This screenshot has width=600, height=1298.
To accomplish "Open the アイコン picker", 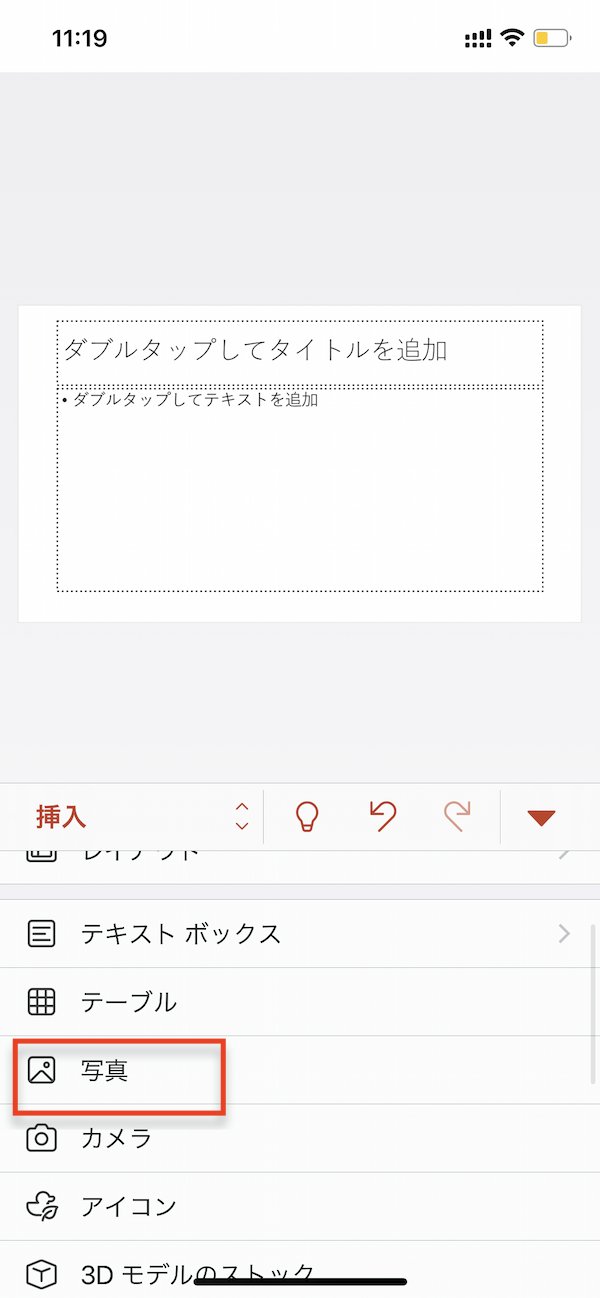I will tap(300, 1207).
